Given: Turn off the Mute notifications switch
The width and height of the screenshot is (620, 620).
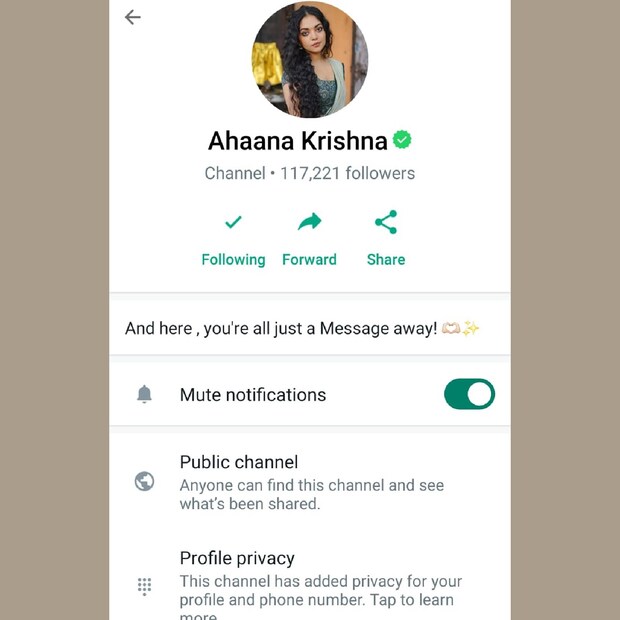Looking at the screenshot, I should click(x=469, y=394).
